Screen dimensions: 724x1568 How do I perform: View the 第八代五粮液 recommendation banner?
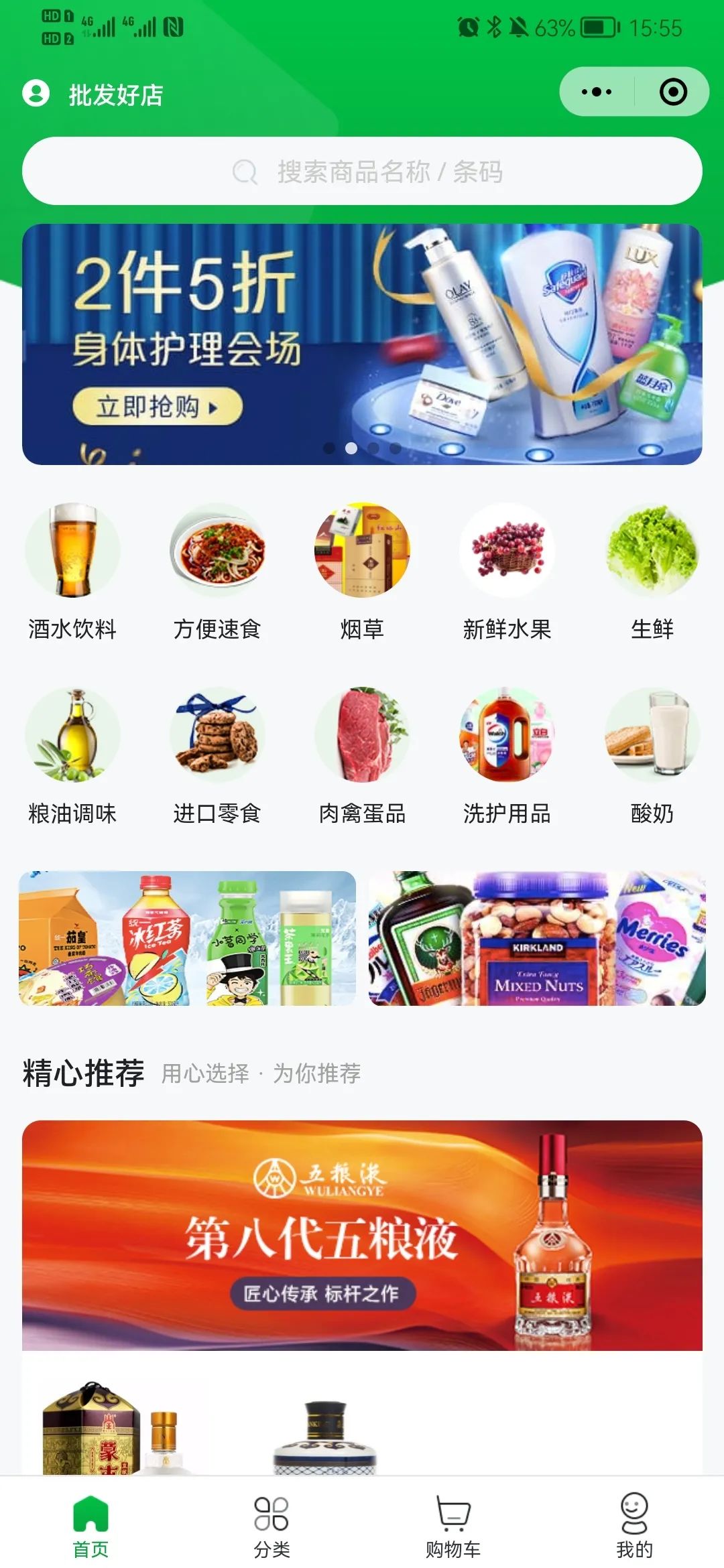(362, 1235)
